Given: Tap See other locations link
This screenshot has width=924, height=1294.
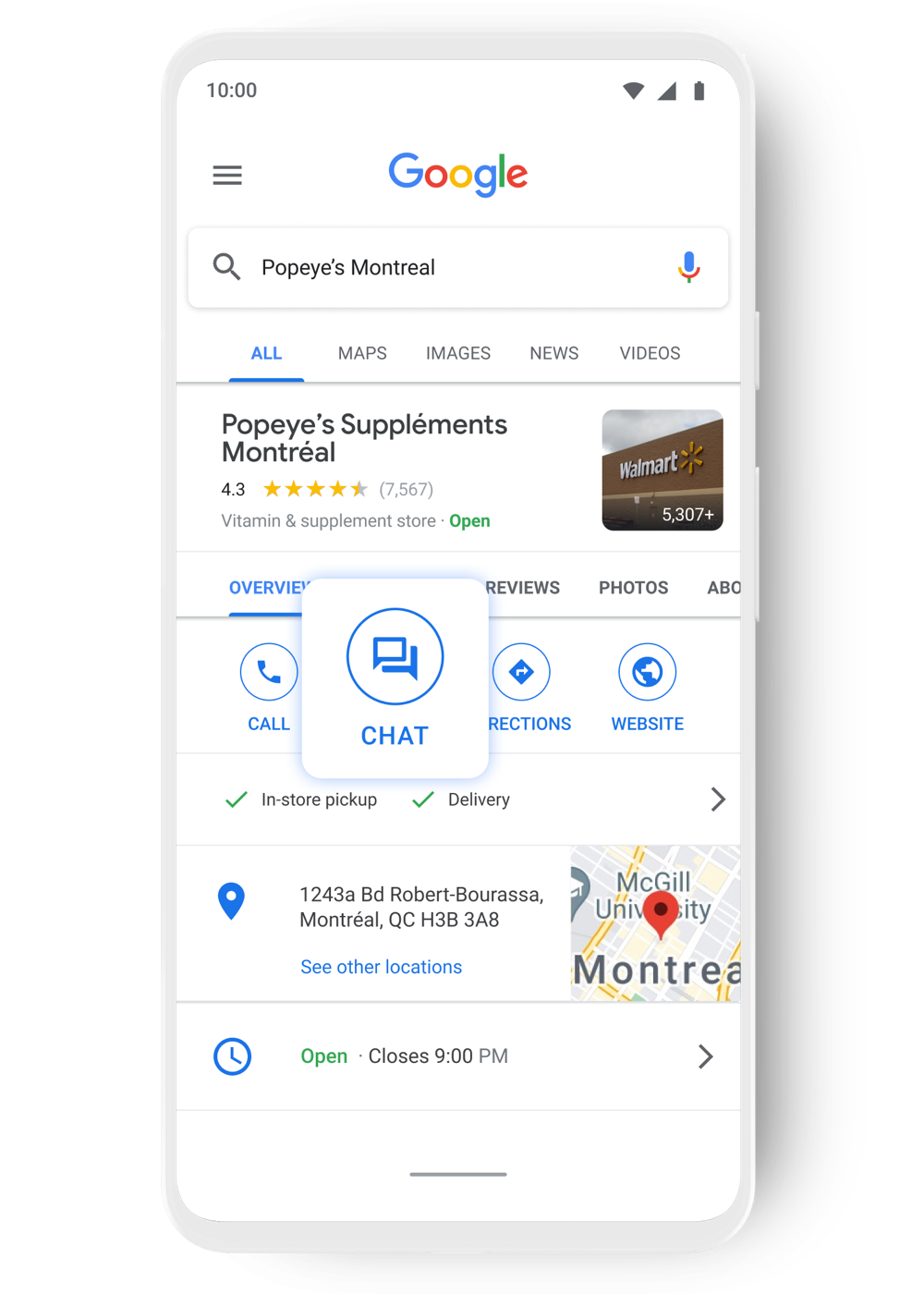Looking at the screenshot, I should [x=382, y=967].
